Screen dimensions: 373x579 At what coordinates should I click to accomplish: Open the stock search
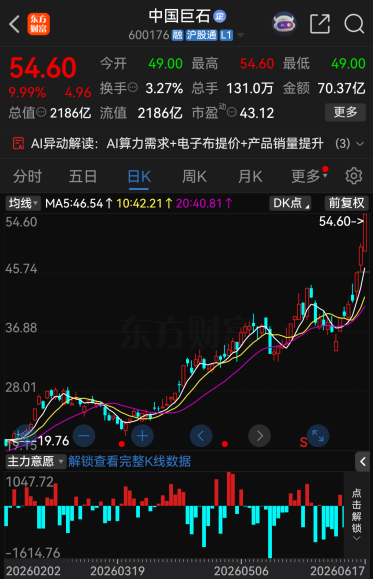tap(354, 24)
